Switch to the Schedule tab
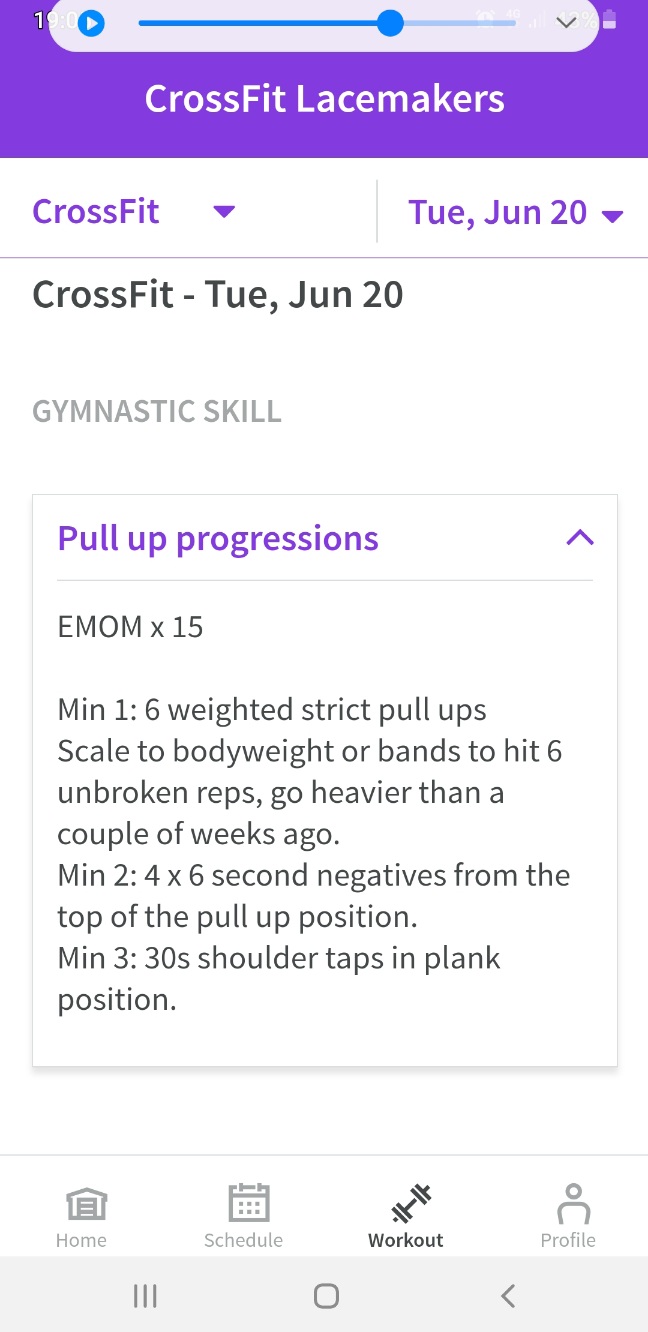The height and width of the screenshot is (1332, 648). [x=243, y=1217]
